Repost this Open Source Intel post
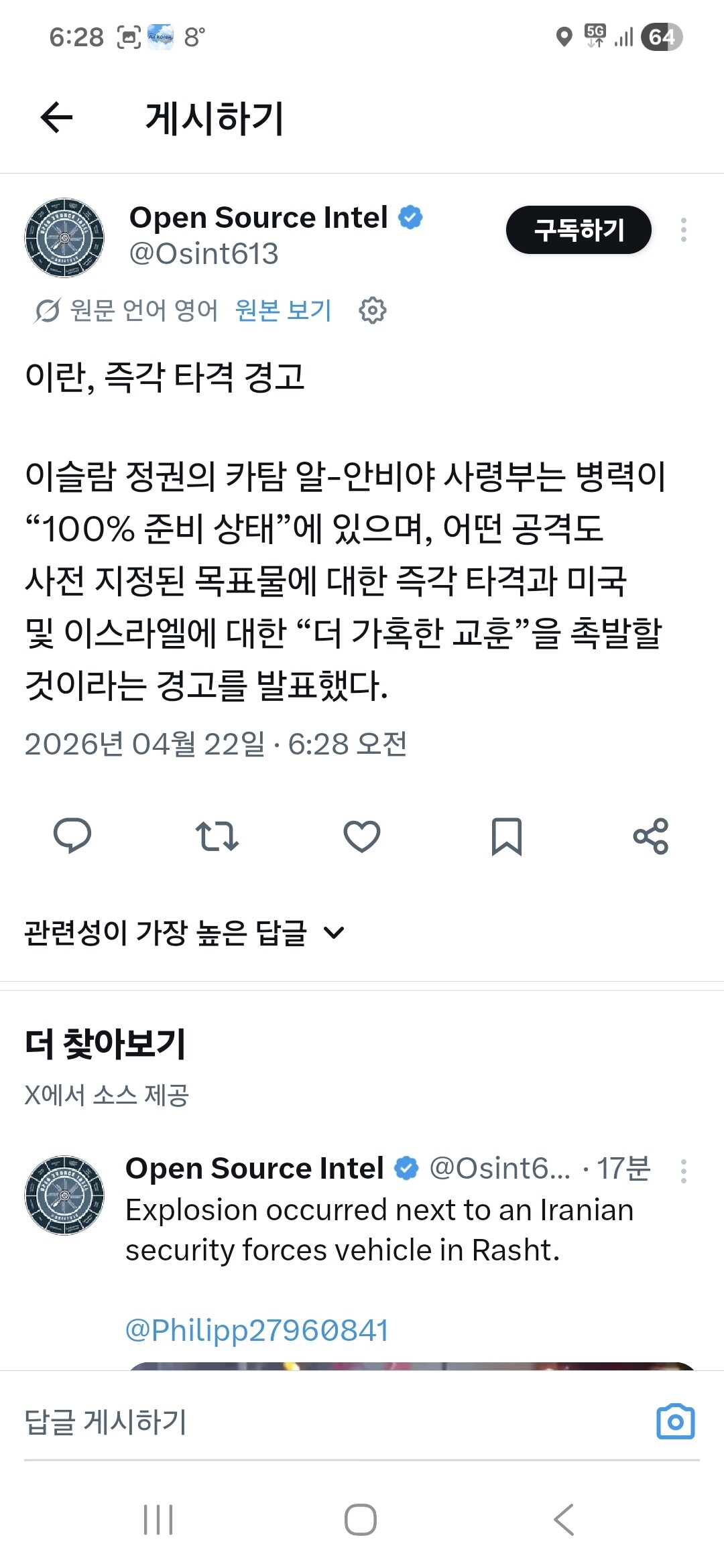This screenshot has height=1568, width=724. [x=217, y=836]
